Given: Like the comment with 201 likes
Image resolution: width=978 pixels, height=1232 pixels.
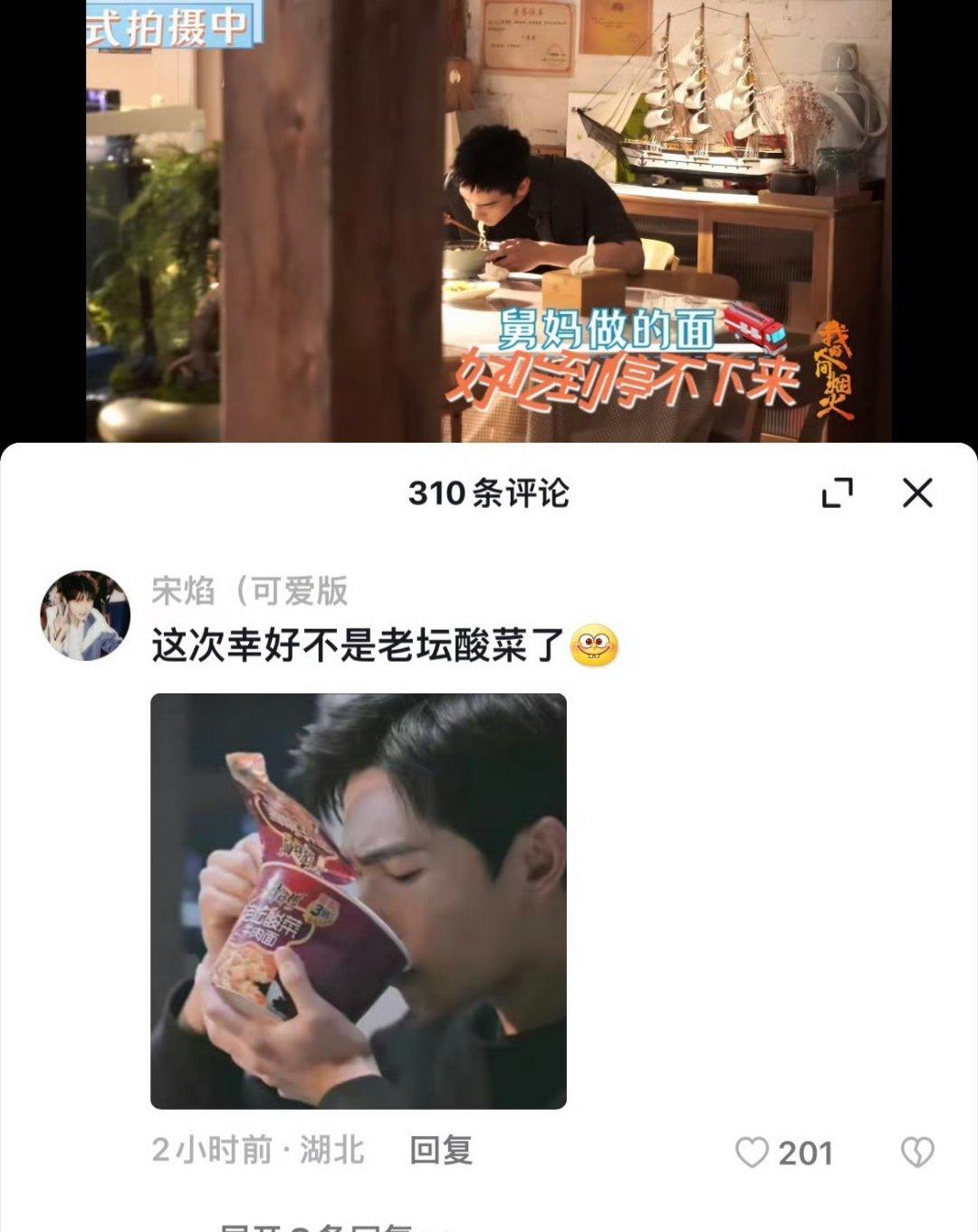Looking at the screenshot, I should click(x=752, y=1152).
